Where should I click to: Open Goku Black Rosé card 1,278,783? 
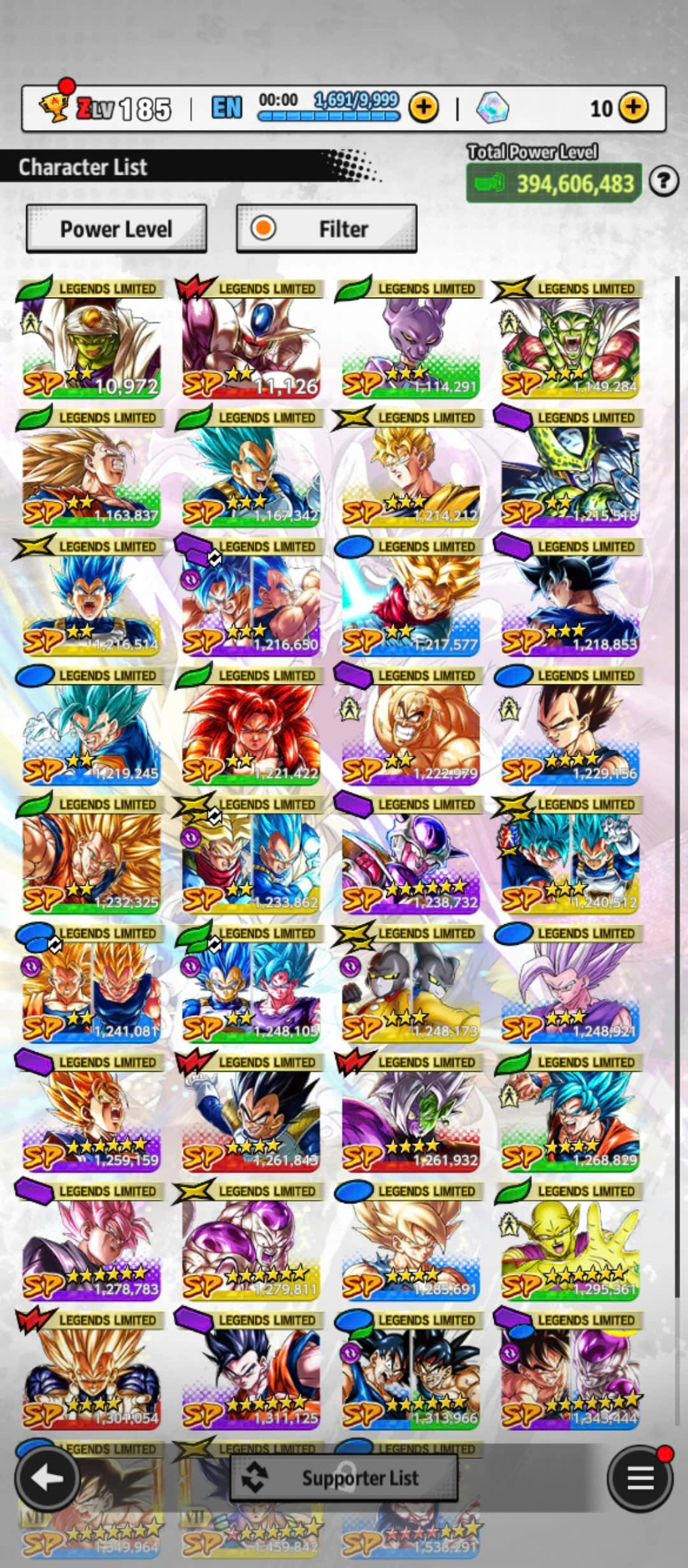(90, 1244)
